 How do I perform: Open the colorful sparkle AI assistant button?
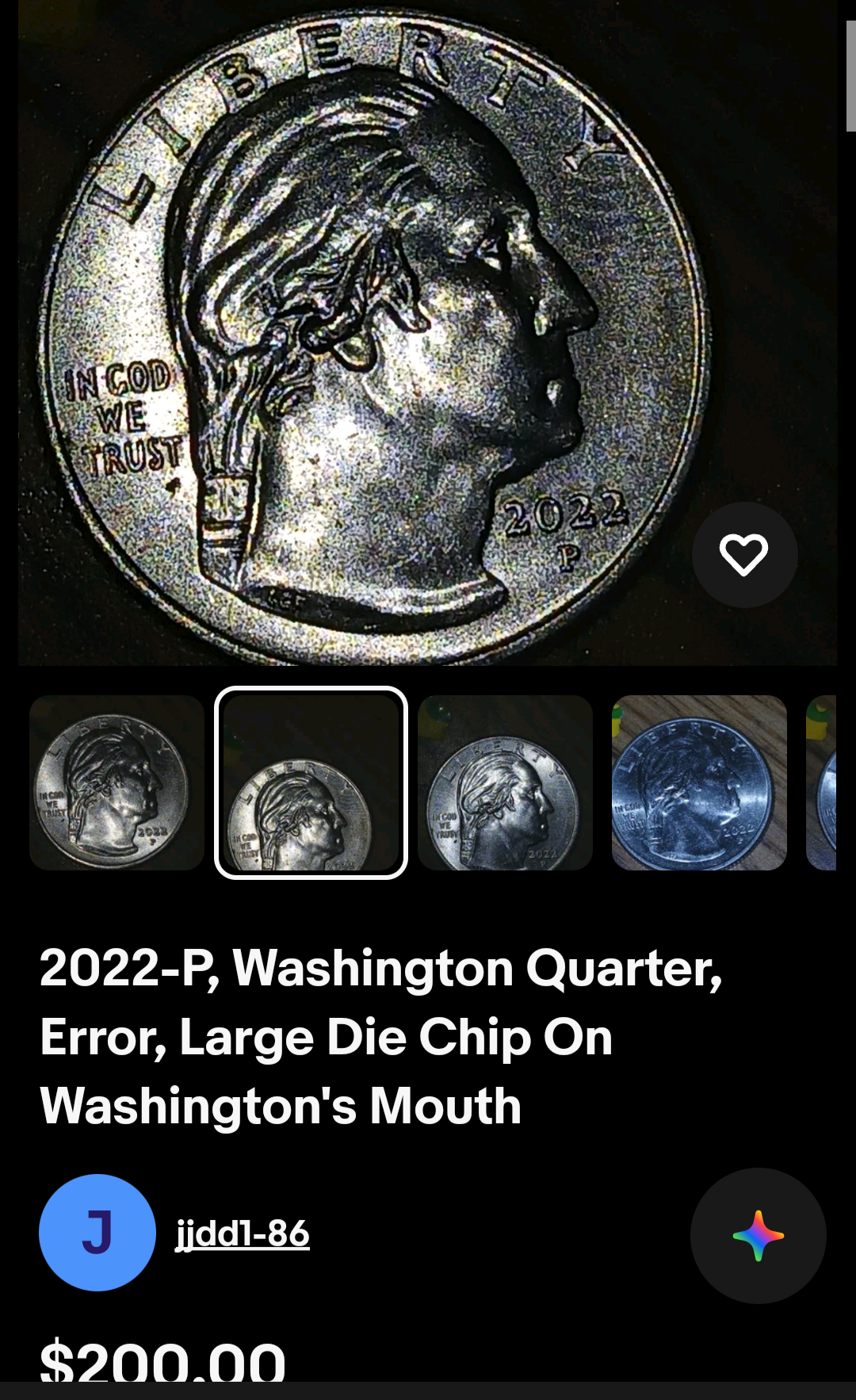[758, 1235]
